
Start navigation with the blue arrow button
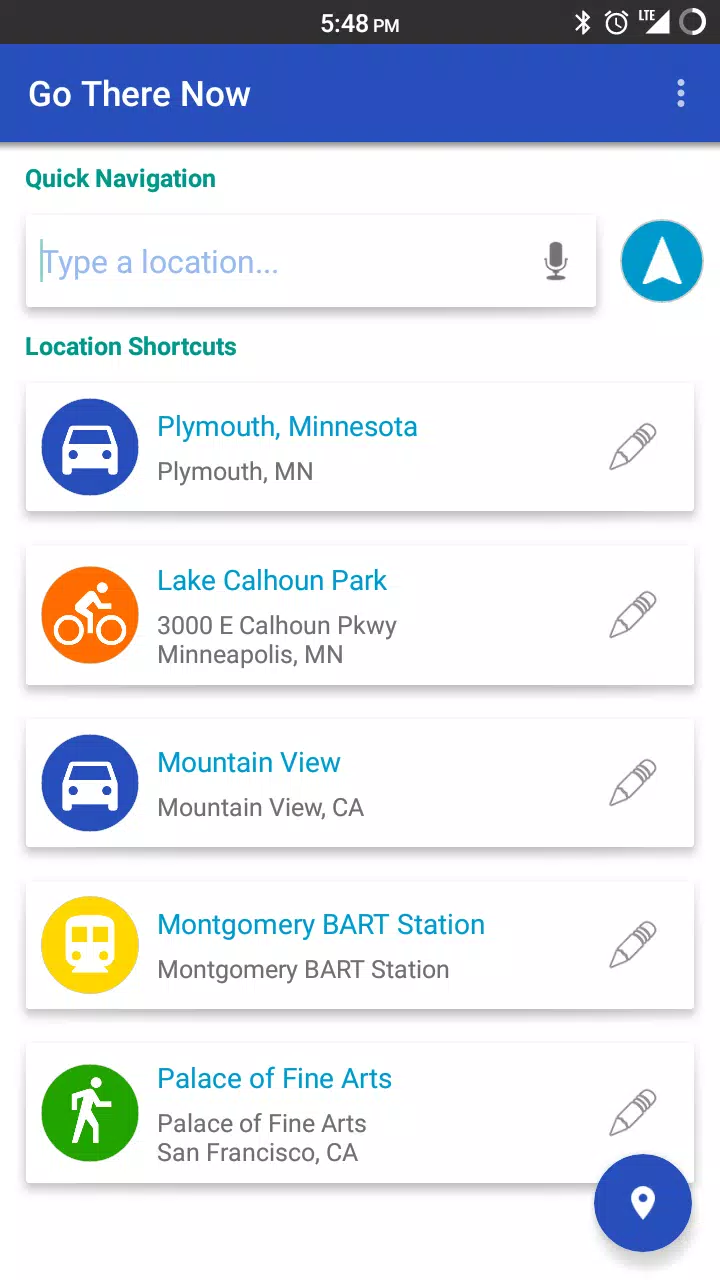(x=661, y=261)
